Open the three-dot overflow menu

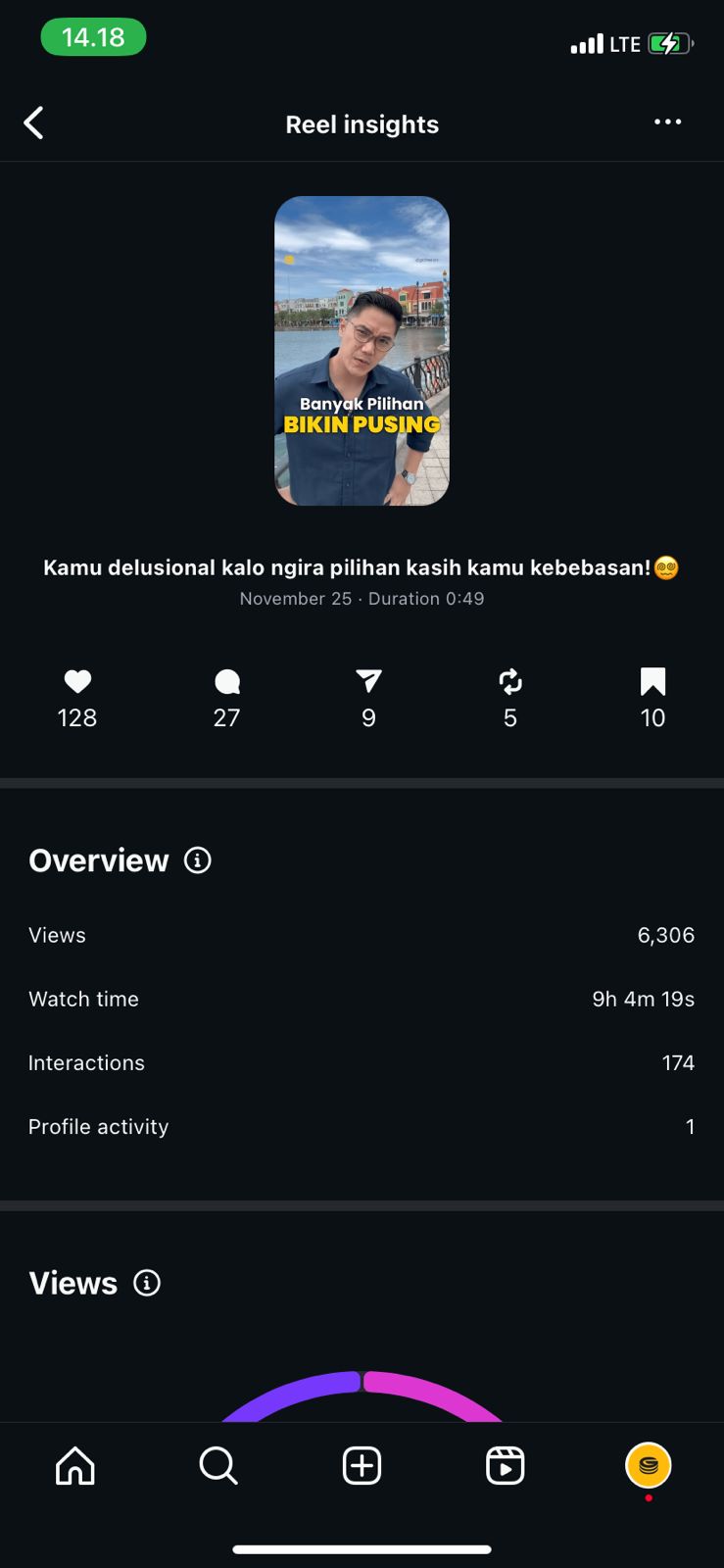click(x=667, y=122)
